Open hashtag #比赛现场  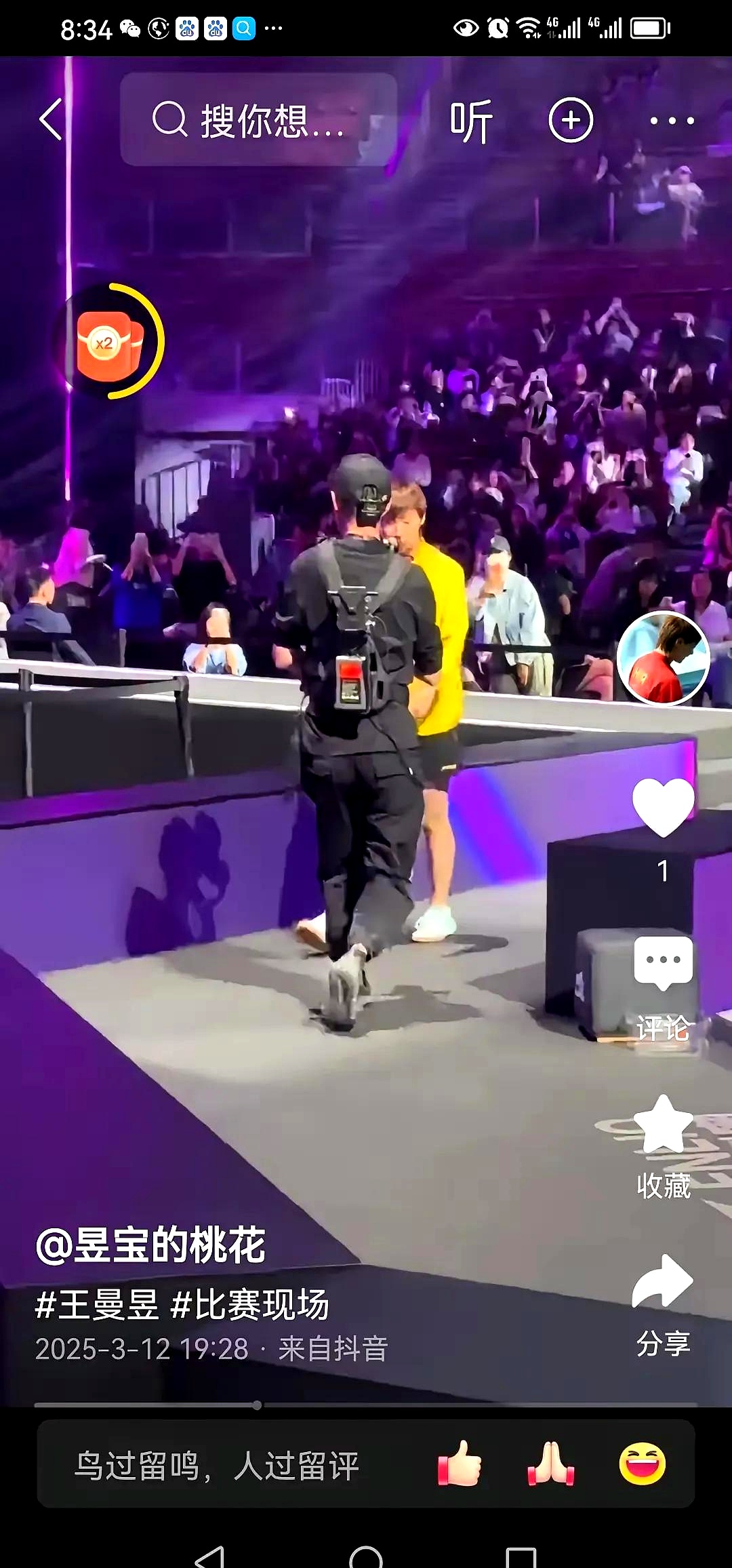[x=251, y=1305]
